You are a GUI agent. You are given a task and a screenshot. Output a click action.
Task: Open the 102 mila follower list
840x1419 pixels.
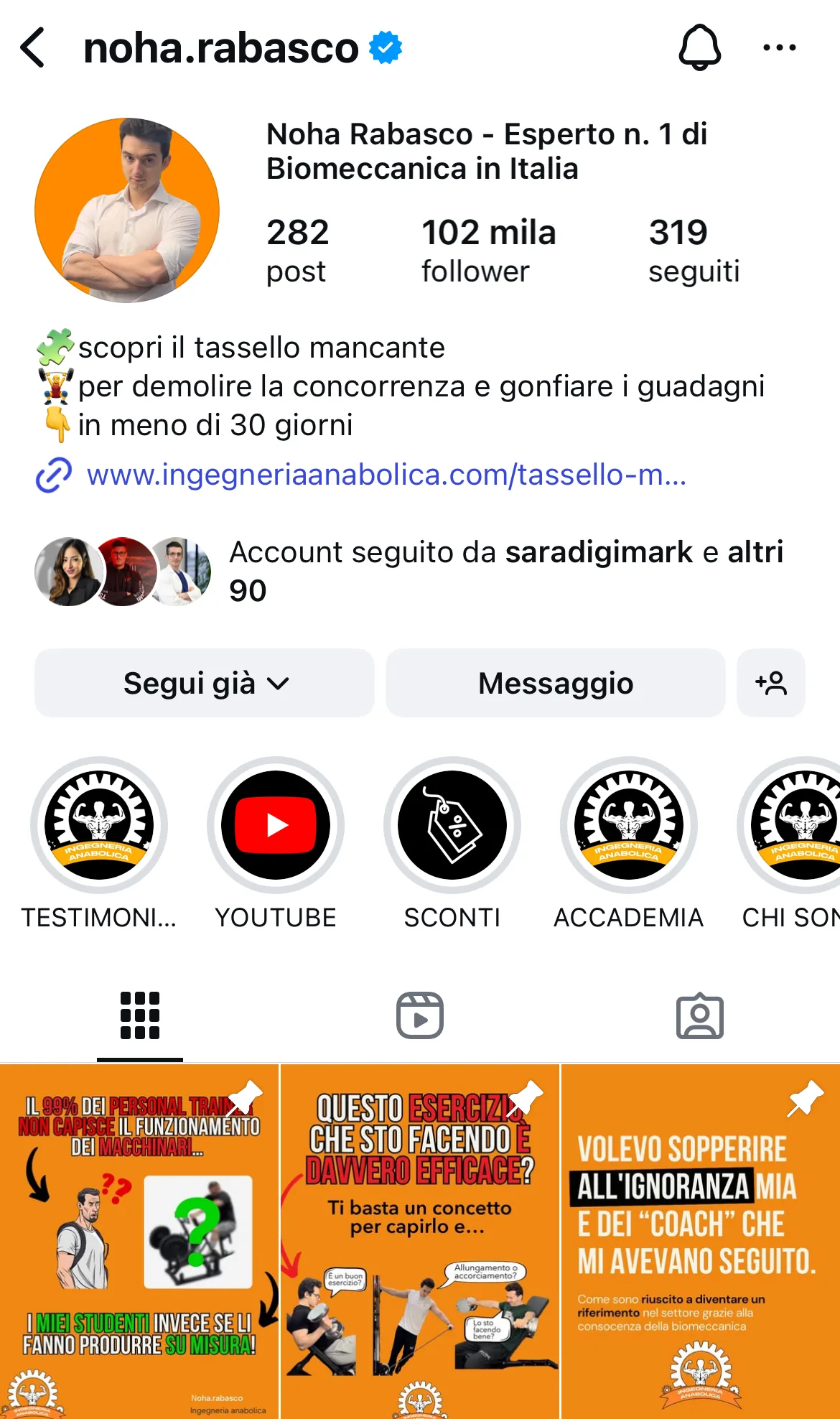[x=488, y=251]
